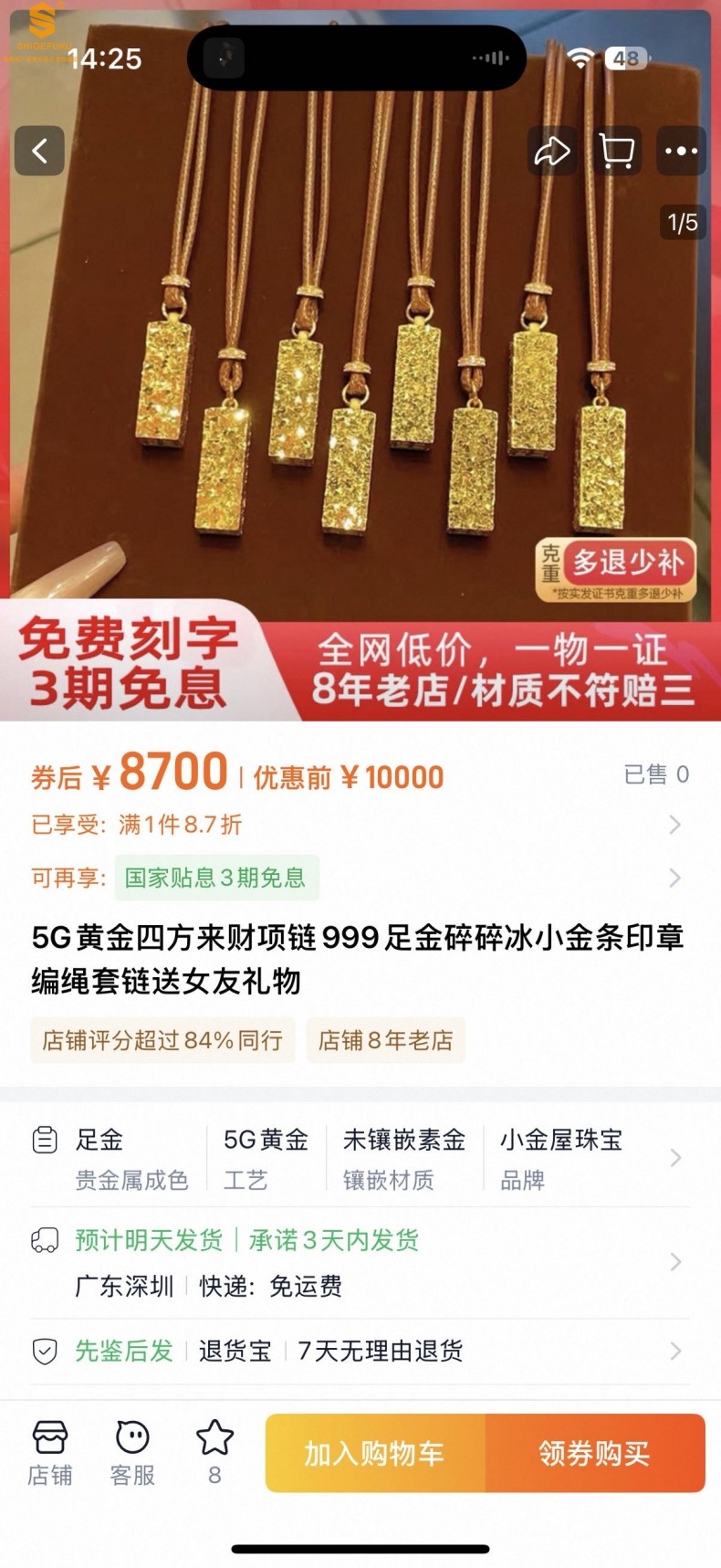View 先鉴后发 service guarantees

356,1351
